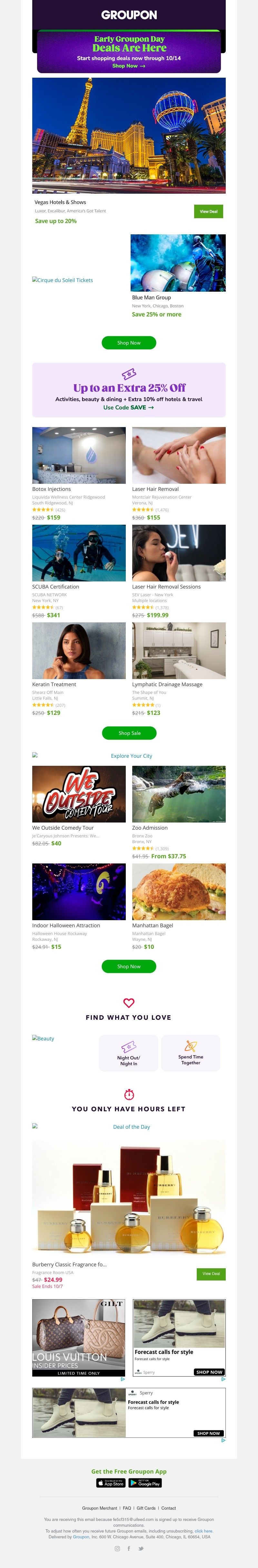Tap Shop Now in Early Groupon Day banner
This screenshot has height=1568, width=258.
[128, 66]
